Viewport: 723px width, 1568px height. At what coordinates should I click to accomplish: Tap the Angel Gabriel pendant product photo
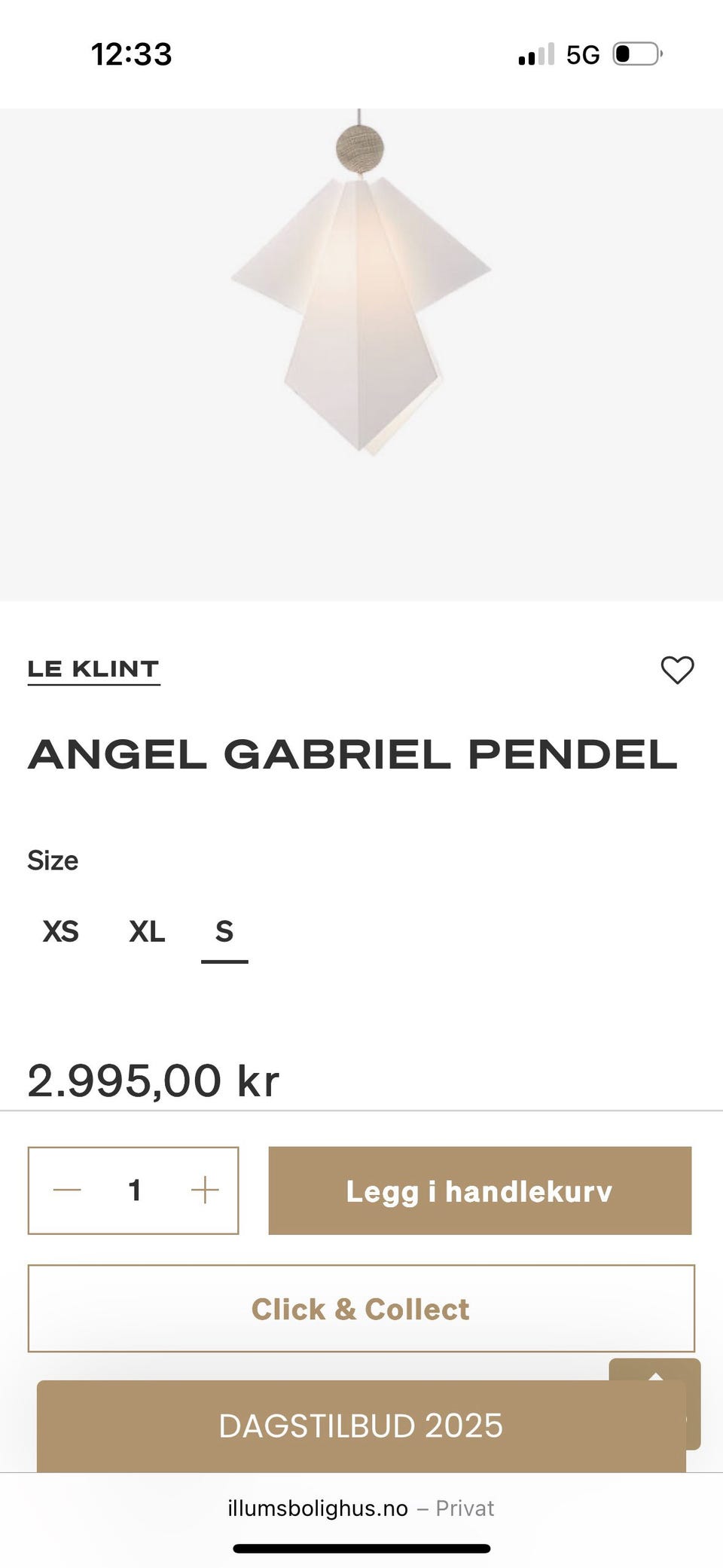pos(361,301)
